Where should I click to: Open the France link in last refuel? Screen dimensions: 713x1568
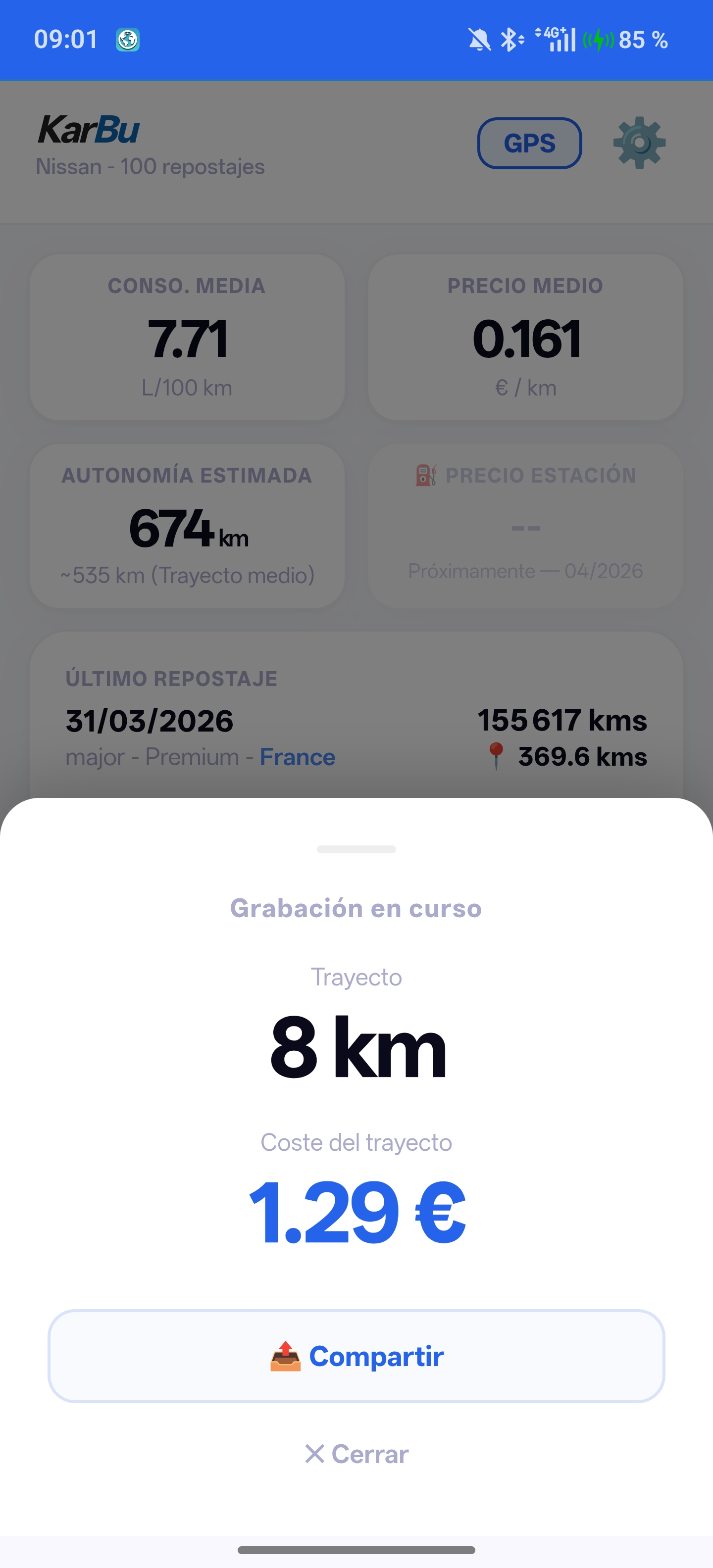(x=297, y=757)
